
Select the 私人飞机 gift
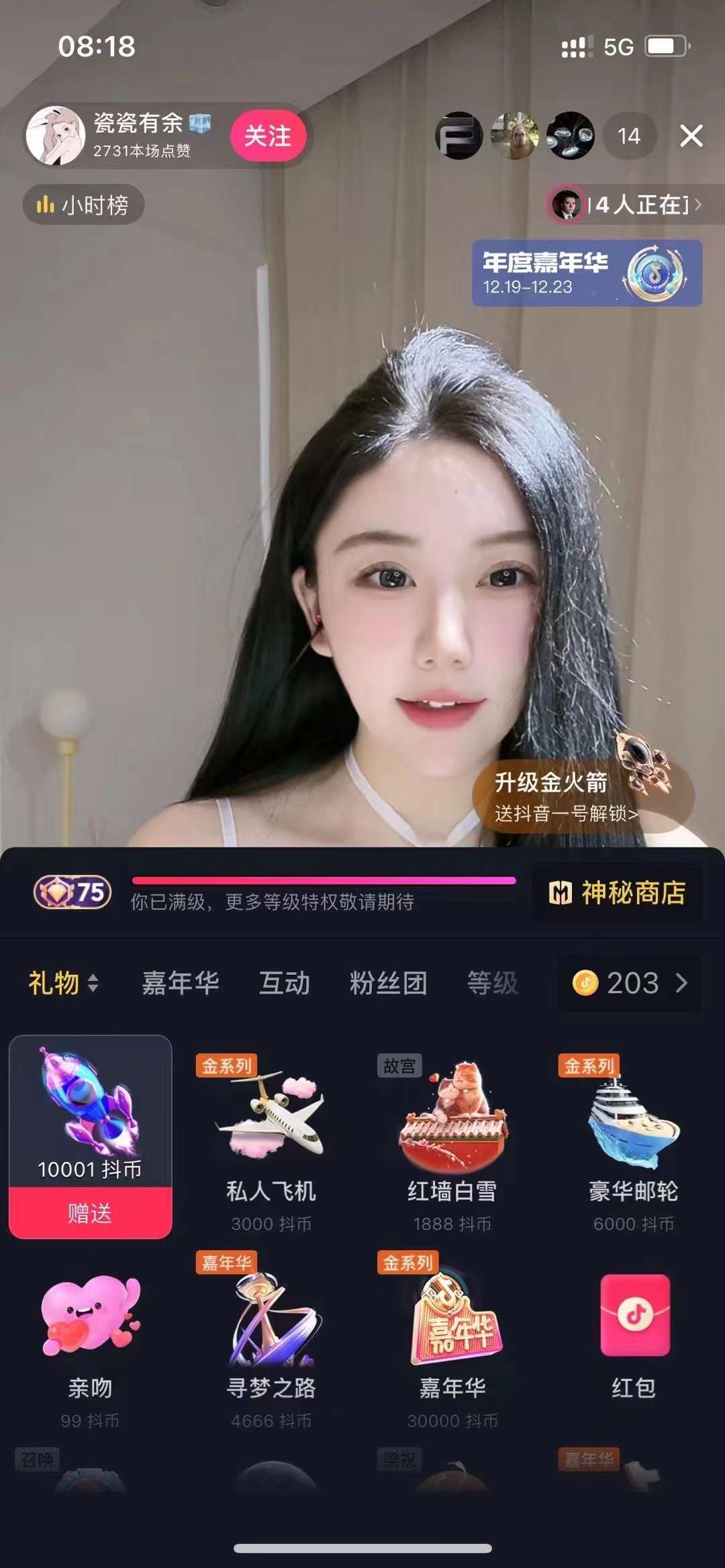click(x=271, y=1141)
